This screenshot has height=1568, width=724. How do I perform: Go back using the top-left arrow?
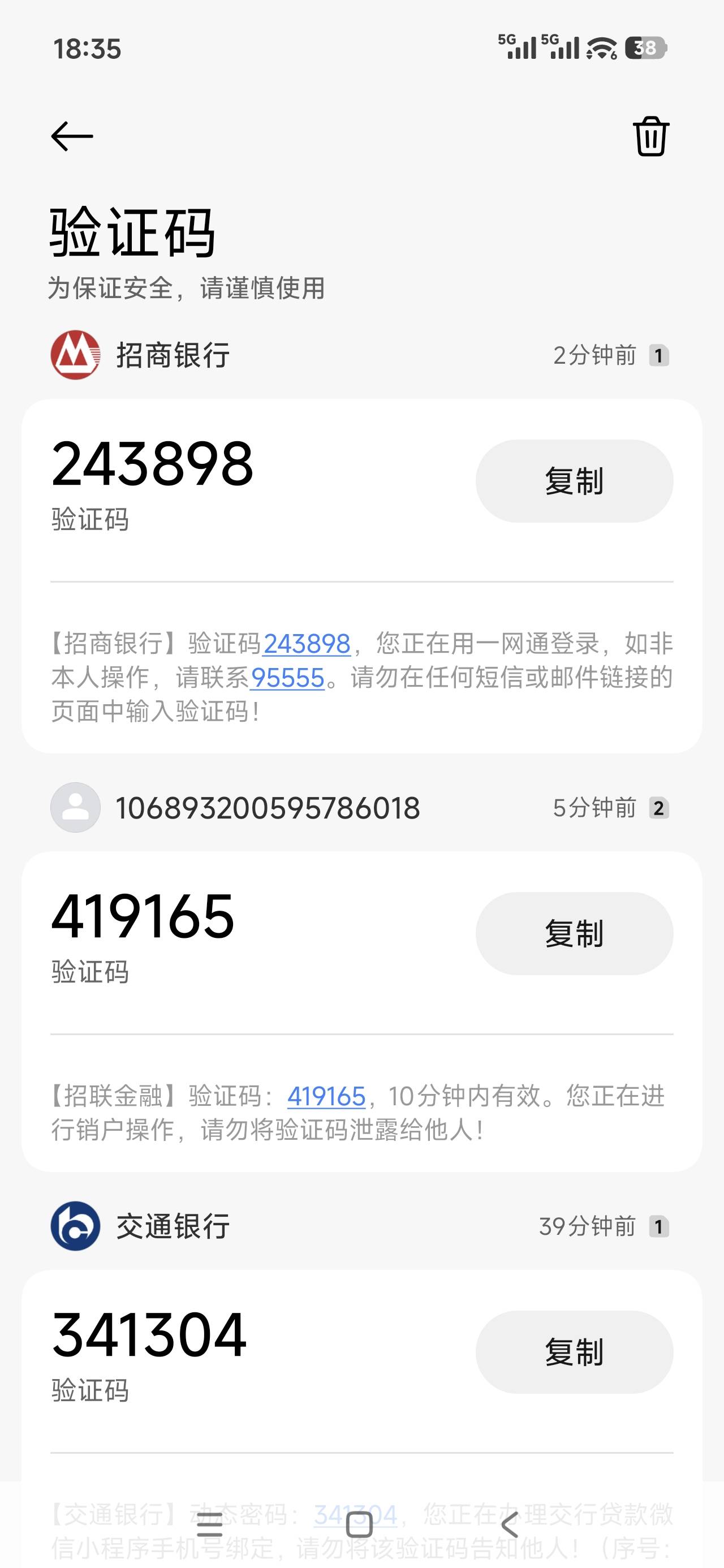(x=72, y=136)
